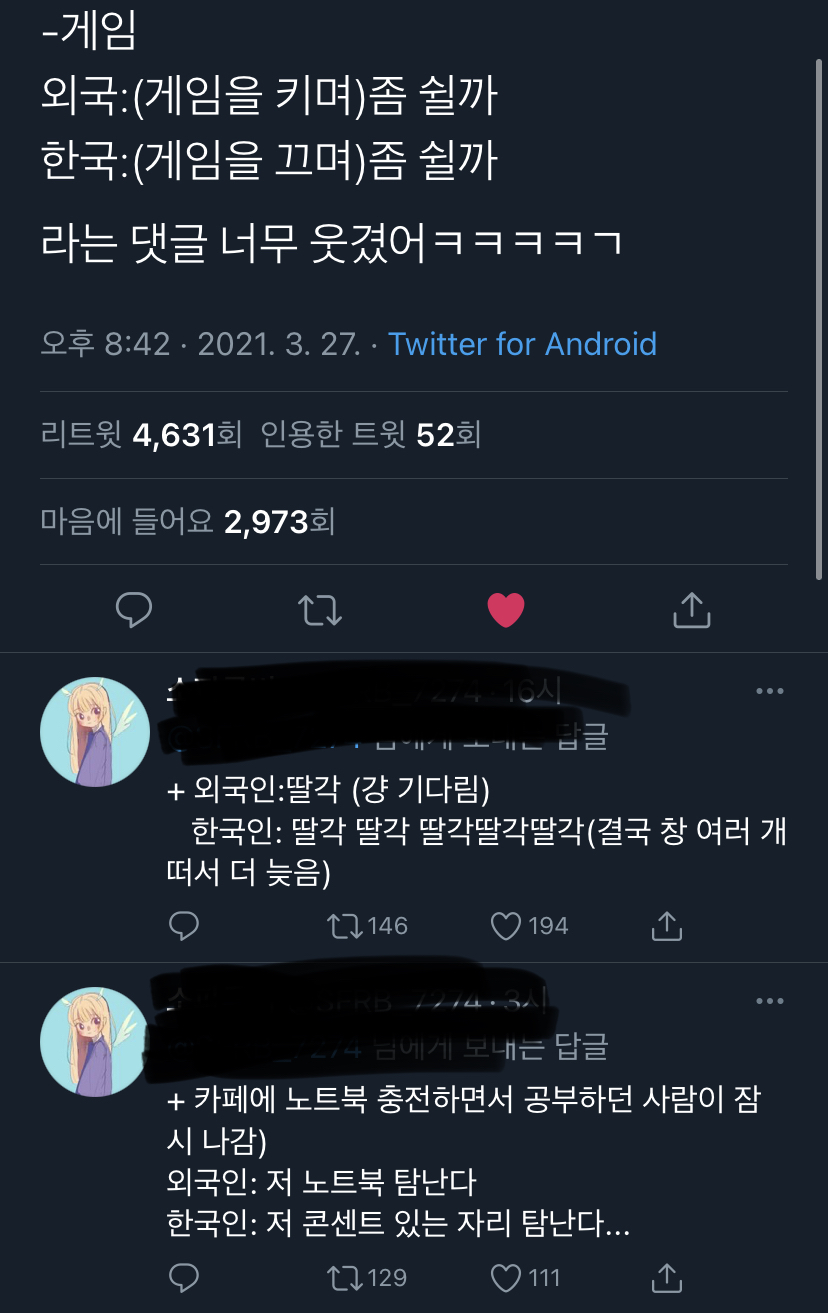Viewport: 828px width, 1313px height.
Task: Open profile avatar on the 딸각 reply
Action: click(x=94, y=732)
